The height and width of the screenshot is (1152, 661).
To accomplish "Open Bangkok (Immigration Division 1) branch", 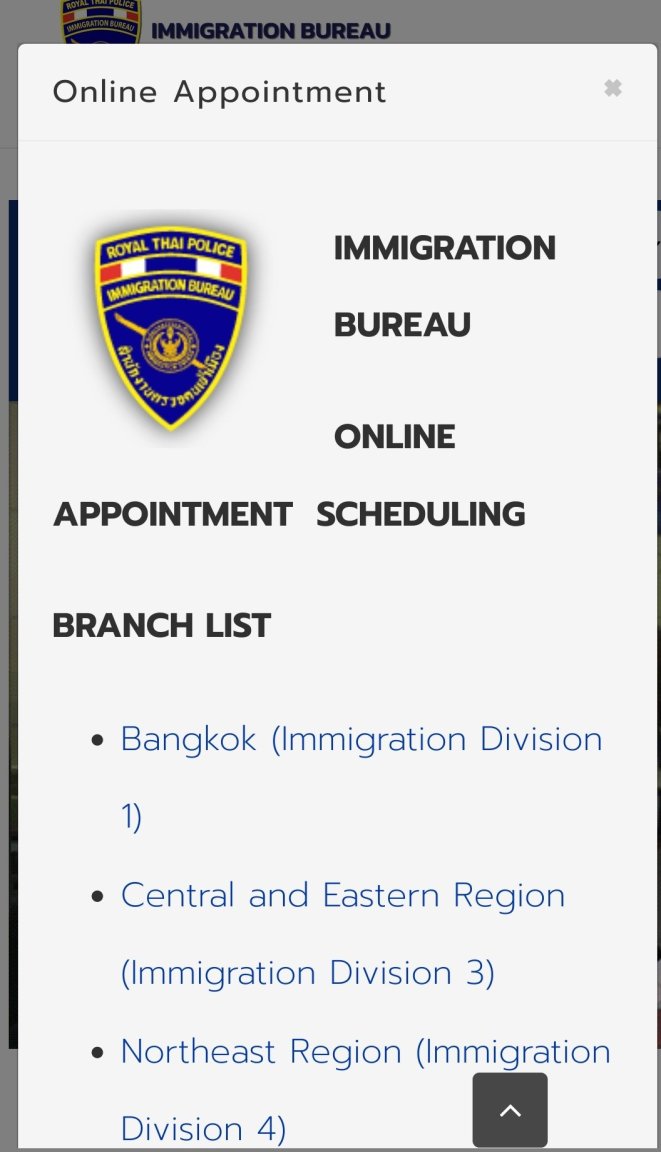I will 360,740.
